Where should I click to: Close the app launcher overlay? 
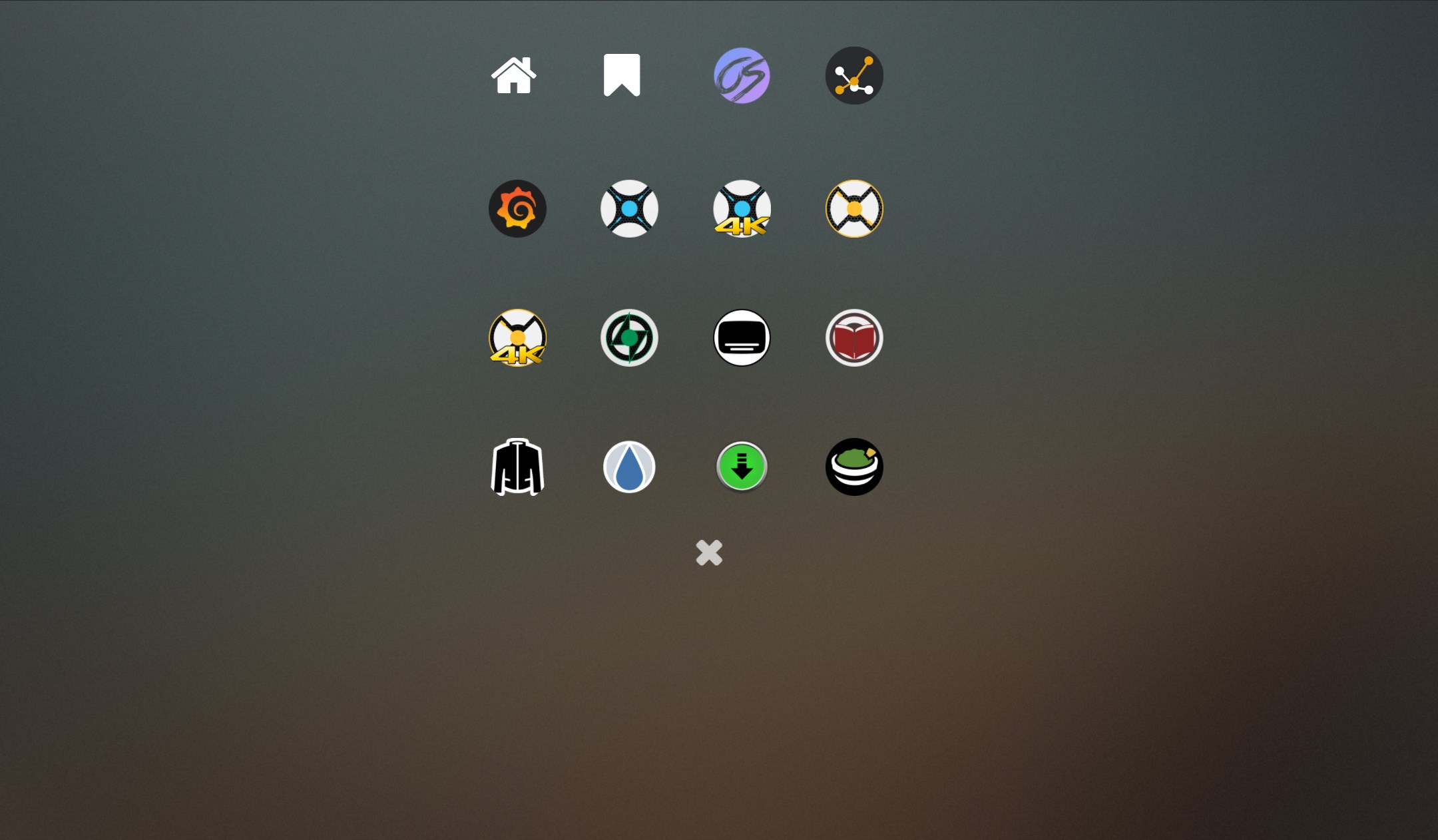tap(709, 552)
